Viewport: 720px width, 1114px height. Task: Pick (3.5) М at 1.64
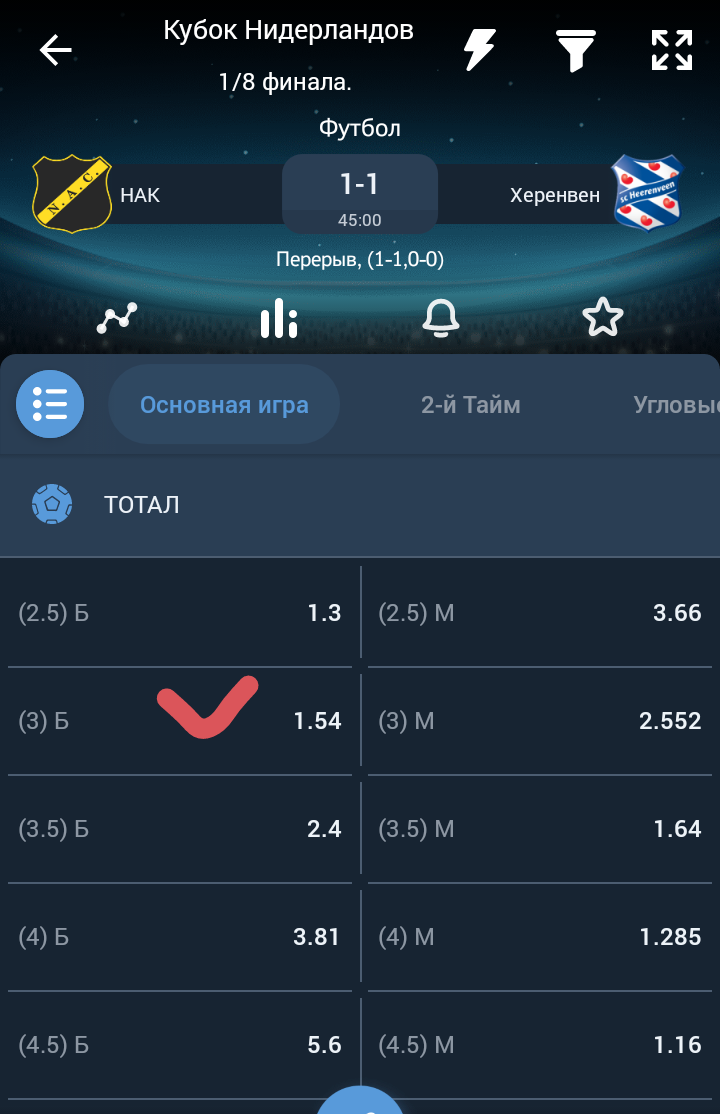pyautogui.click(x=540, y=829)
